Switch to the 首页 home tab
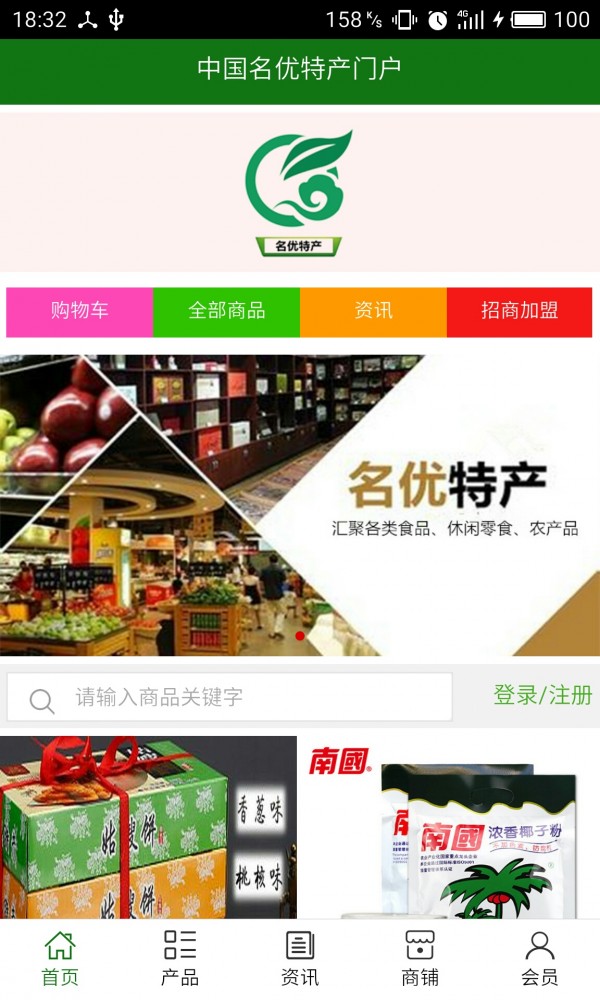Viewport: 600px width, 1000px height. [60, 958]
